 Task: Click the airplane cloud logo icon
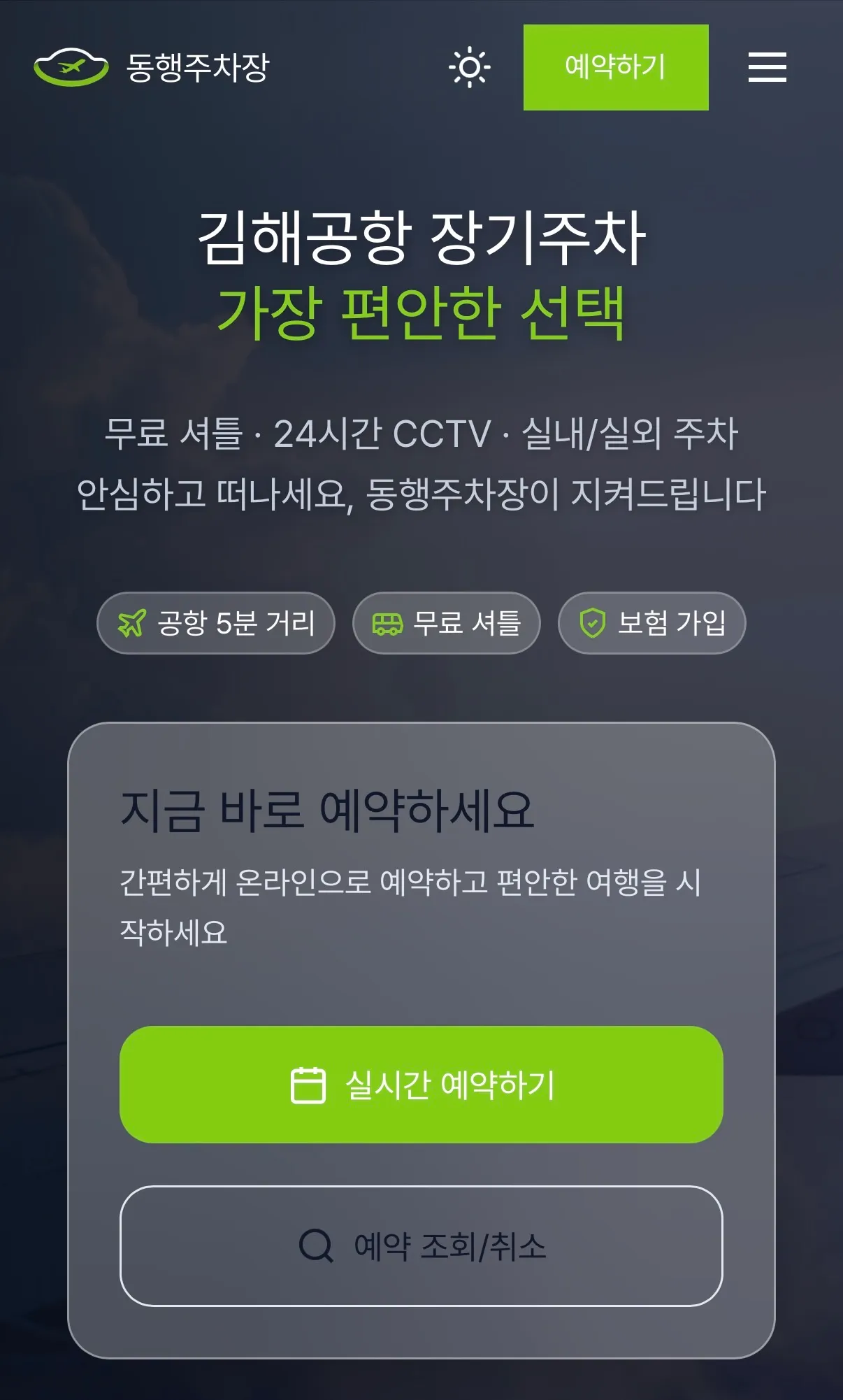tap(70, 66)
